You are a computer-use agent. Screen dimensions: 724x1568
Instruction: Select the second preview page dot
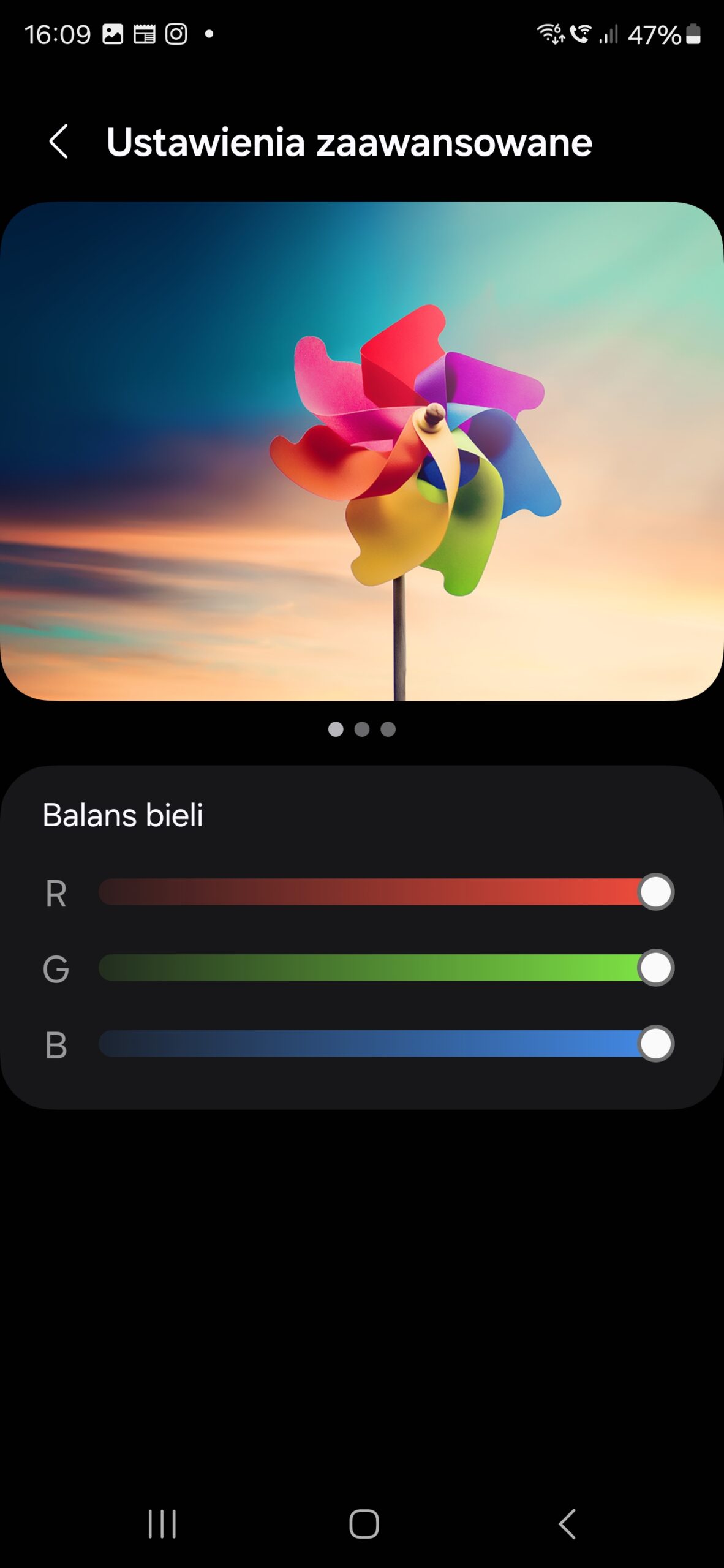[x=362, y=729]
